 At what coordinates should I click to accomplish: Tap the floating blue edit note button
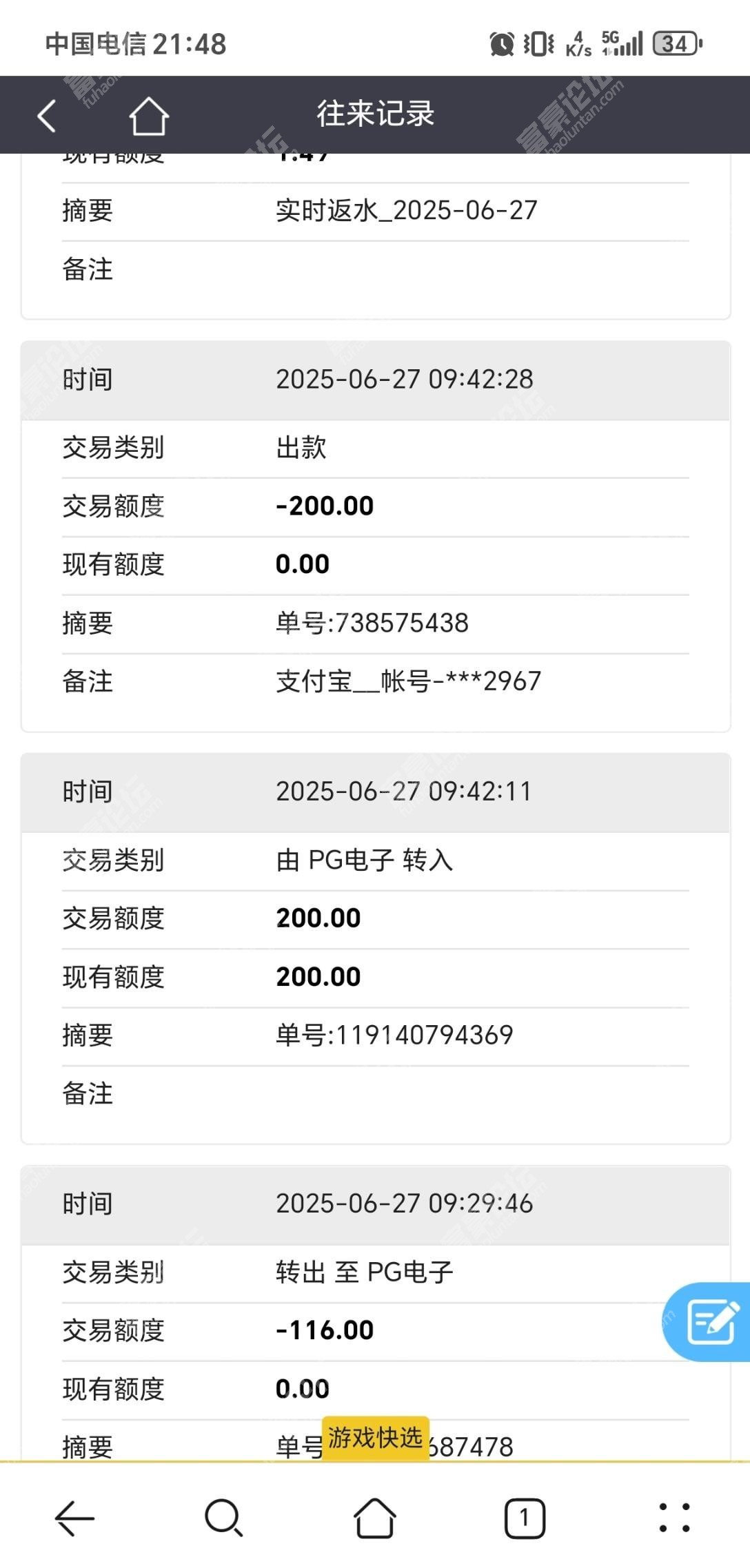click(707, 1322)
